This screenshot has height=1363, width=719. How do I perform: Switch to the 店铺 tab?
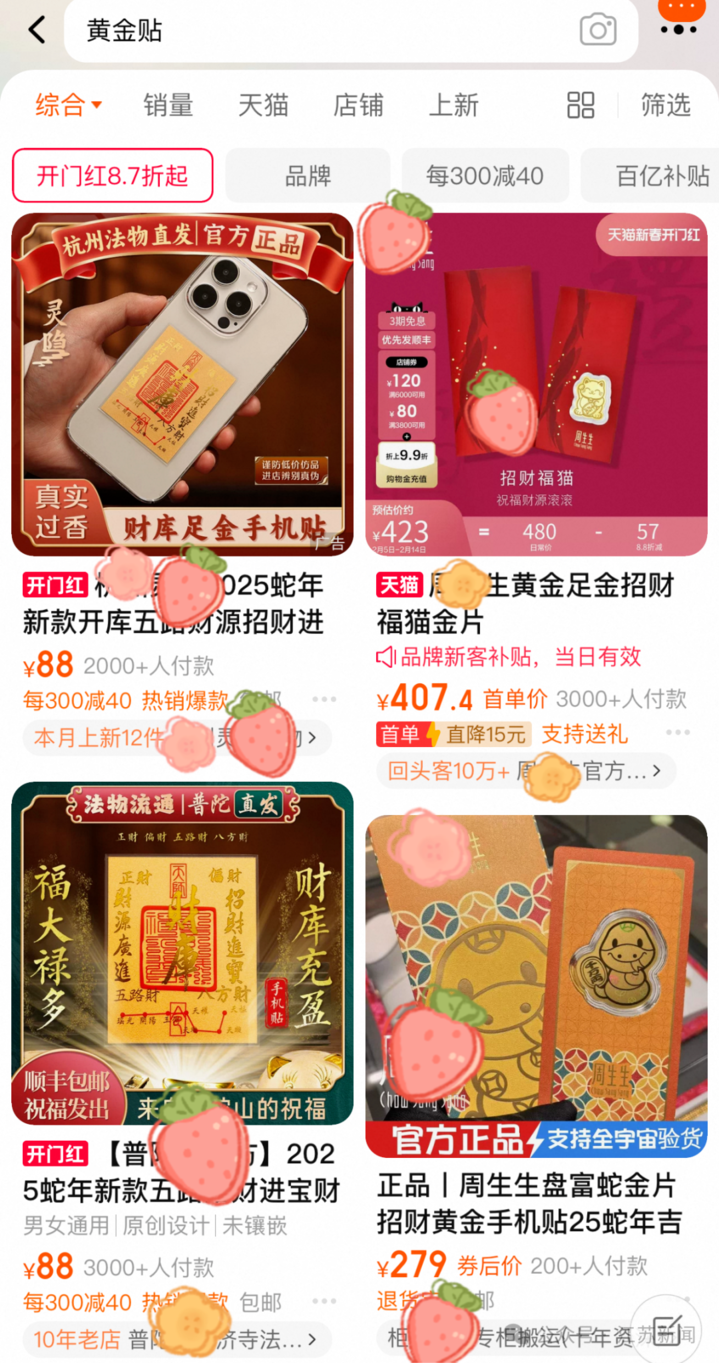358,105
